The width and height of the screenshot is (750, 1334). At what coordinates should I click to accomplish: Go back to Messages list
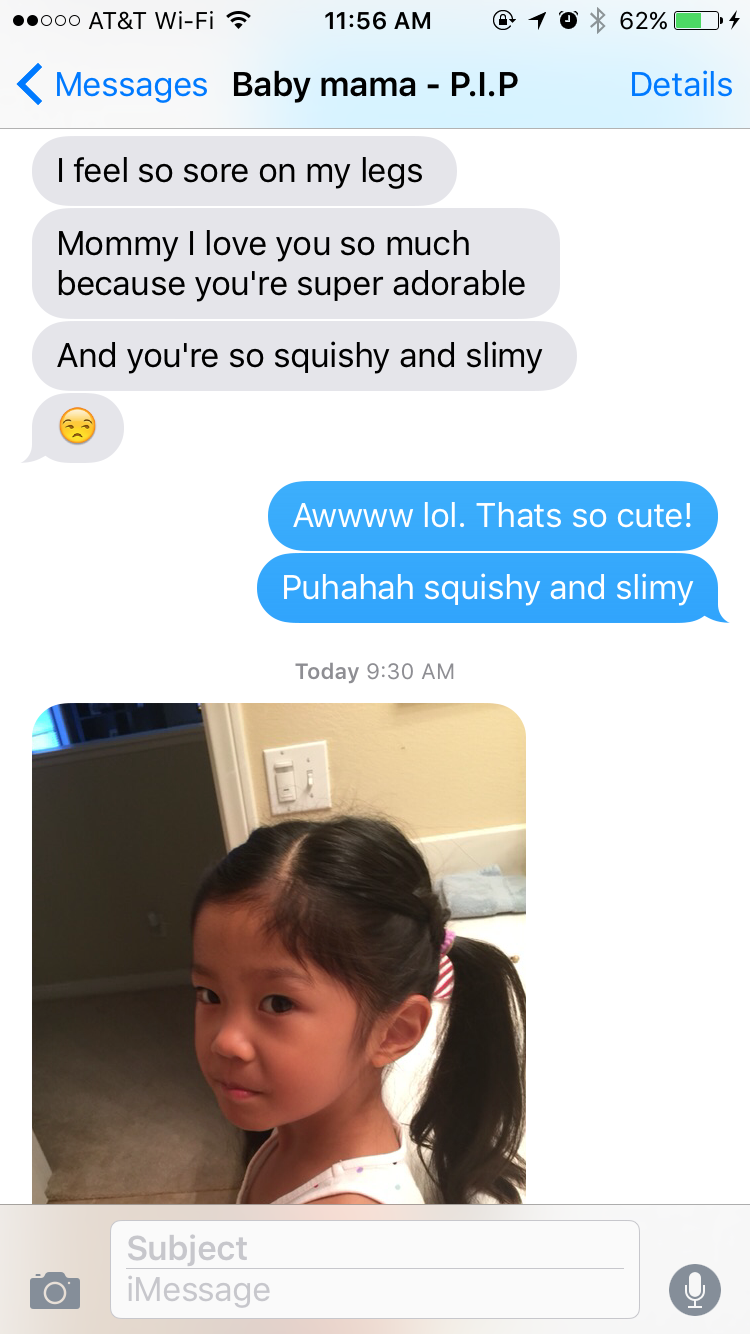(x=112, y=85)
